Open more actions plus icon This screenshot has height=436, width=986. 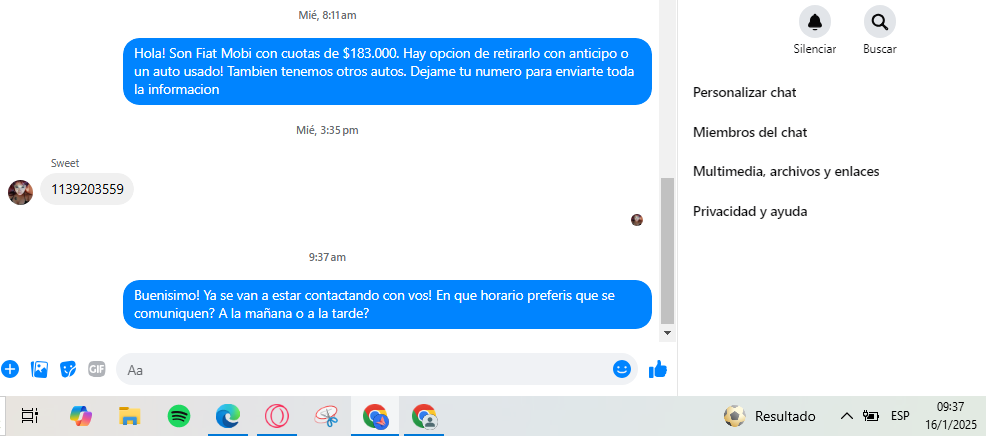(10, 369)
